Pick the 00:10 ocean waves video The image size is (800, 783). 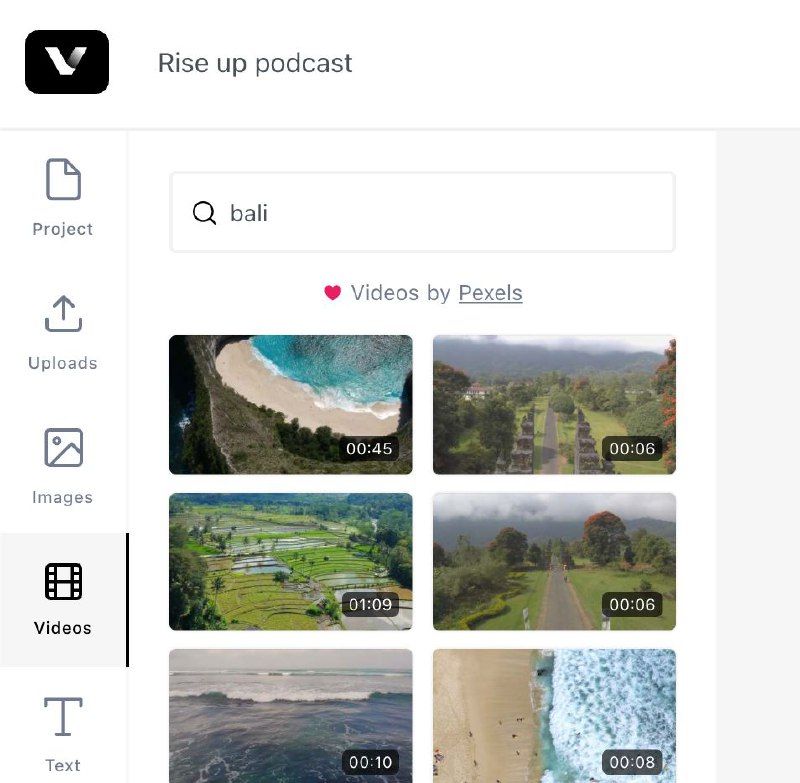290,714
